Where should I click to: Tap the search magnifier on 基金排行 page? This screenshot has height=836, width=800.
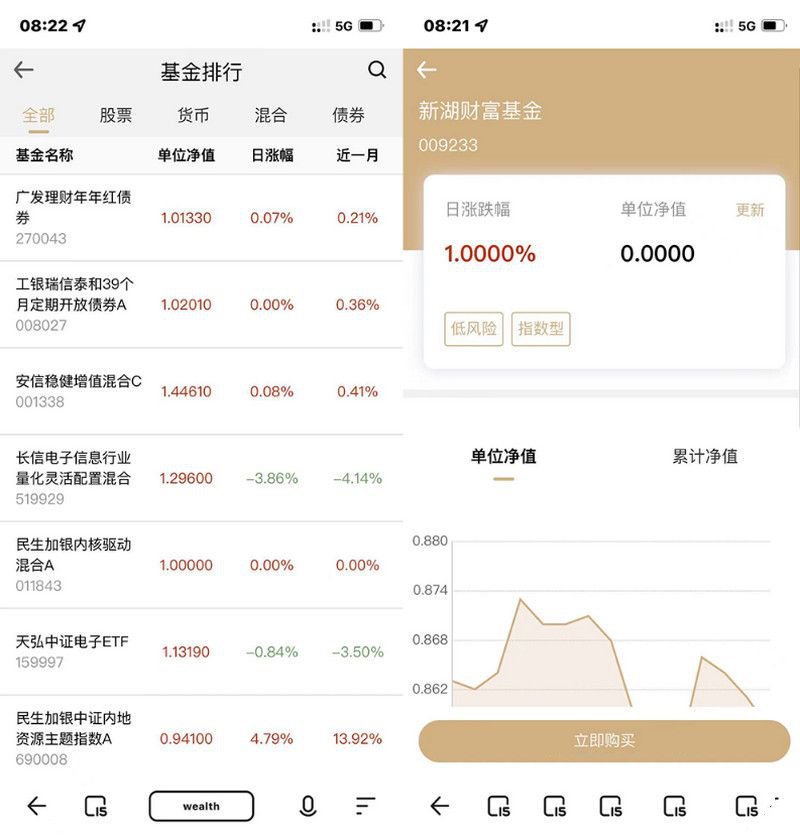377,71
